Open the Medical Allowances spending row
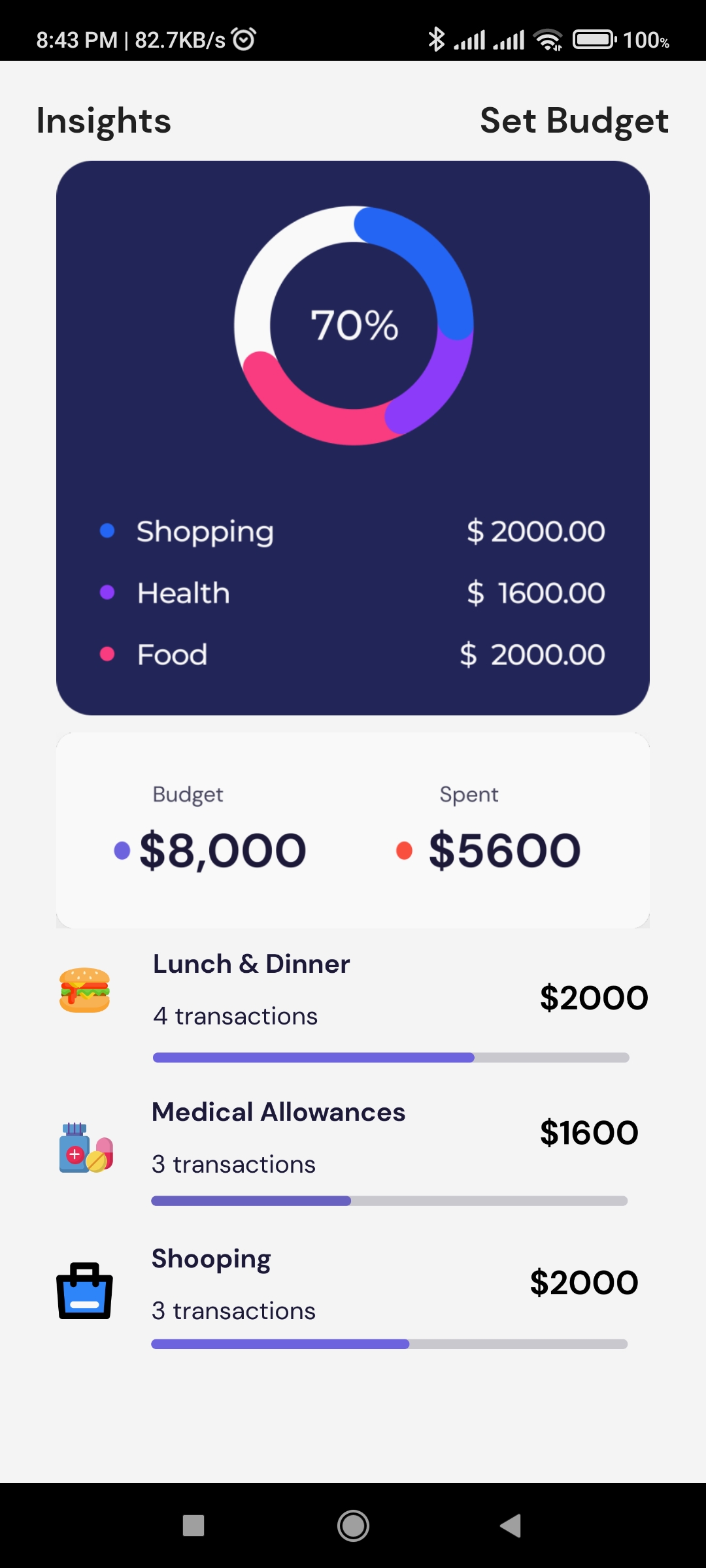Viewport: 706px width, 1568px height. pyautogui.click(x=353, y=1151)
